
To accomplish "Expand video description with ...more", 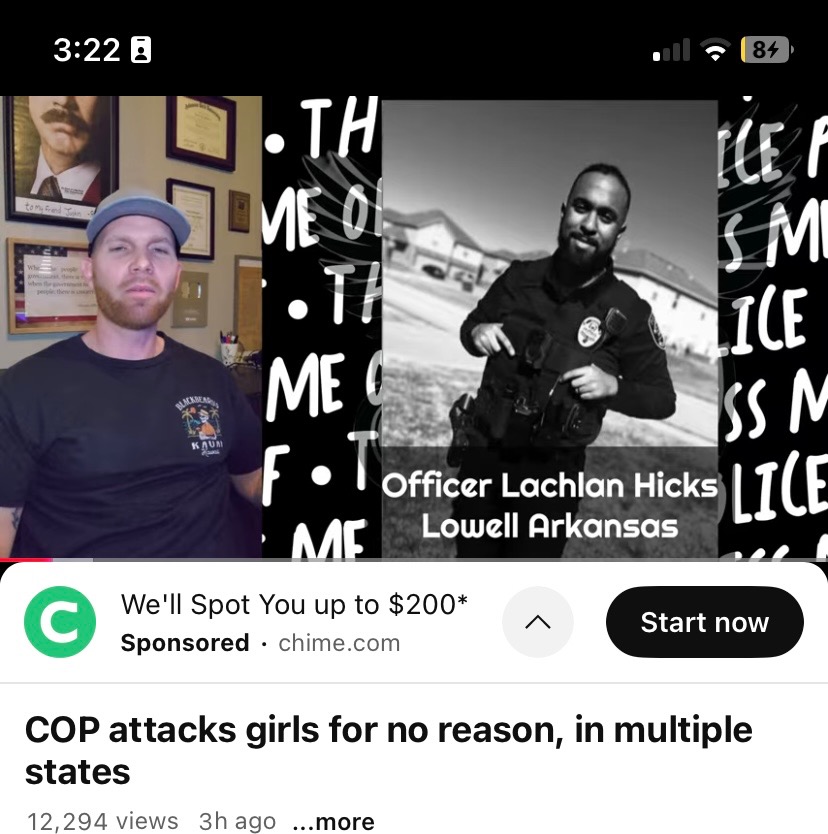I will coord(333,821).
